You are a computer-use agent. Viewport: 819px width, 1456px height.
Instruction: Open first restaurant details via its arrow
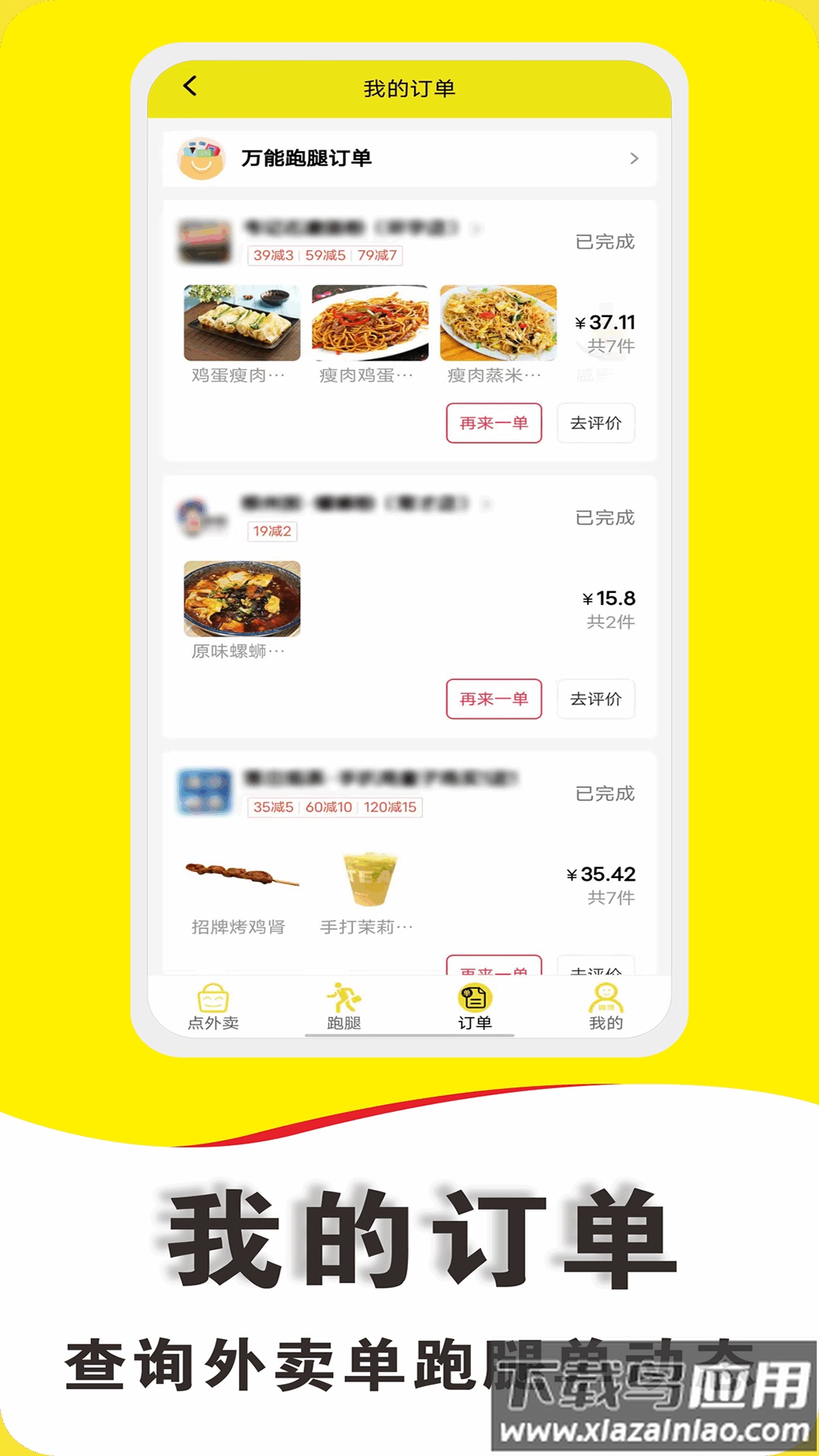pos(478,227)
